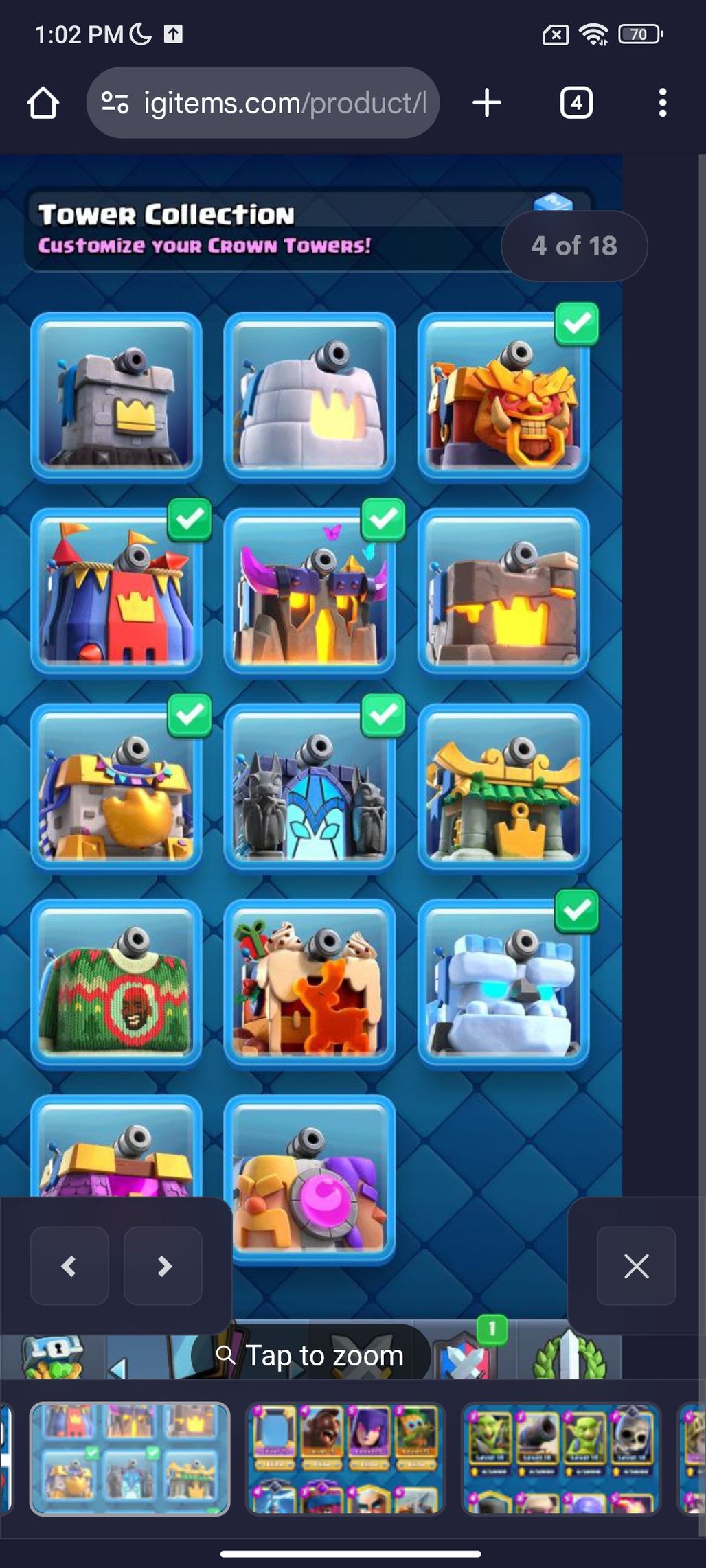Open the tab switcher showing 4 tabs
This screenshot has width=706, height=1568.
(576, 103)
